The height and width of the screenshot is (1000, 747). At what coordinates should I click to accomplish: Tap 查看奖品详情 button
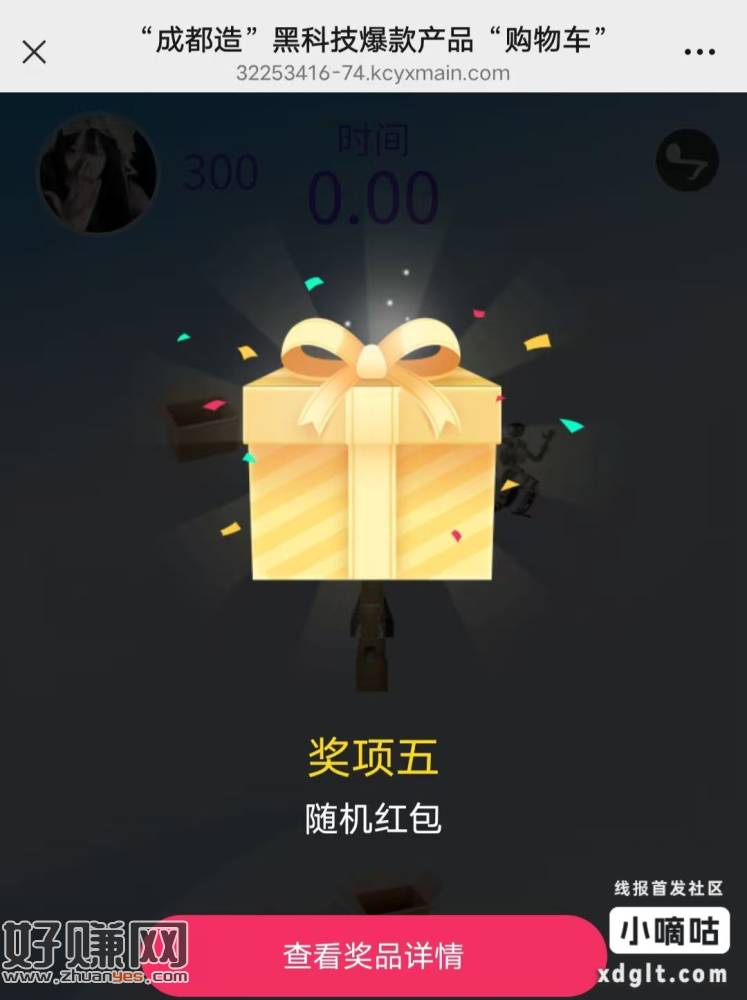[x=373, y=954]
